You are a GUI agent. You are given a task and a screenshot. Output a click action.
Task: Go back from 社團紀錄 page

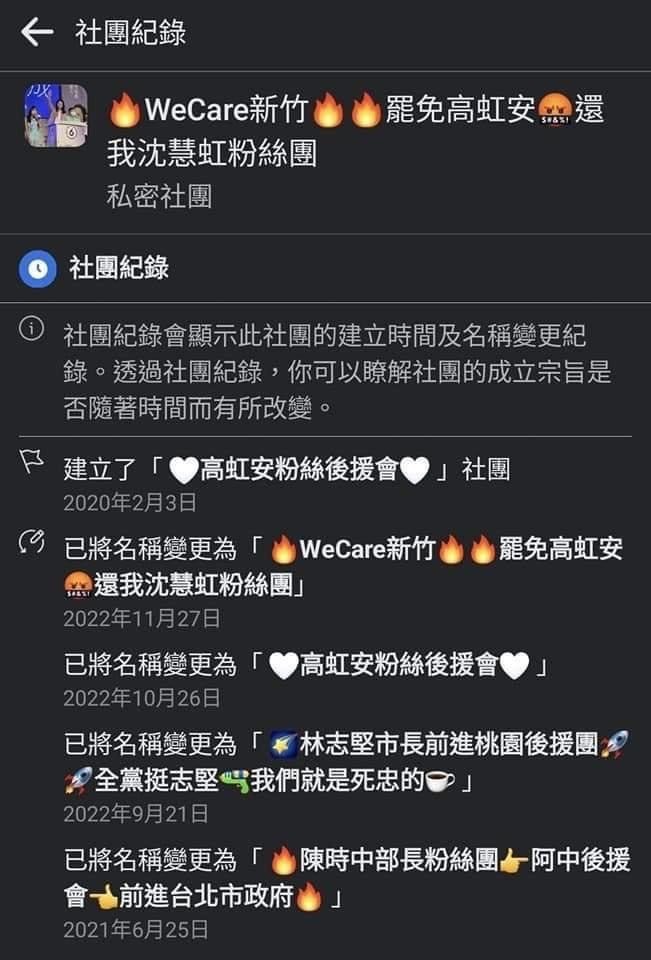coord(36,33)
